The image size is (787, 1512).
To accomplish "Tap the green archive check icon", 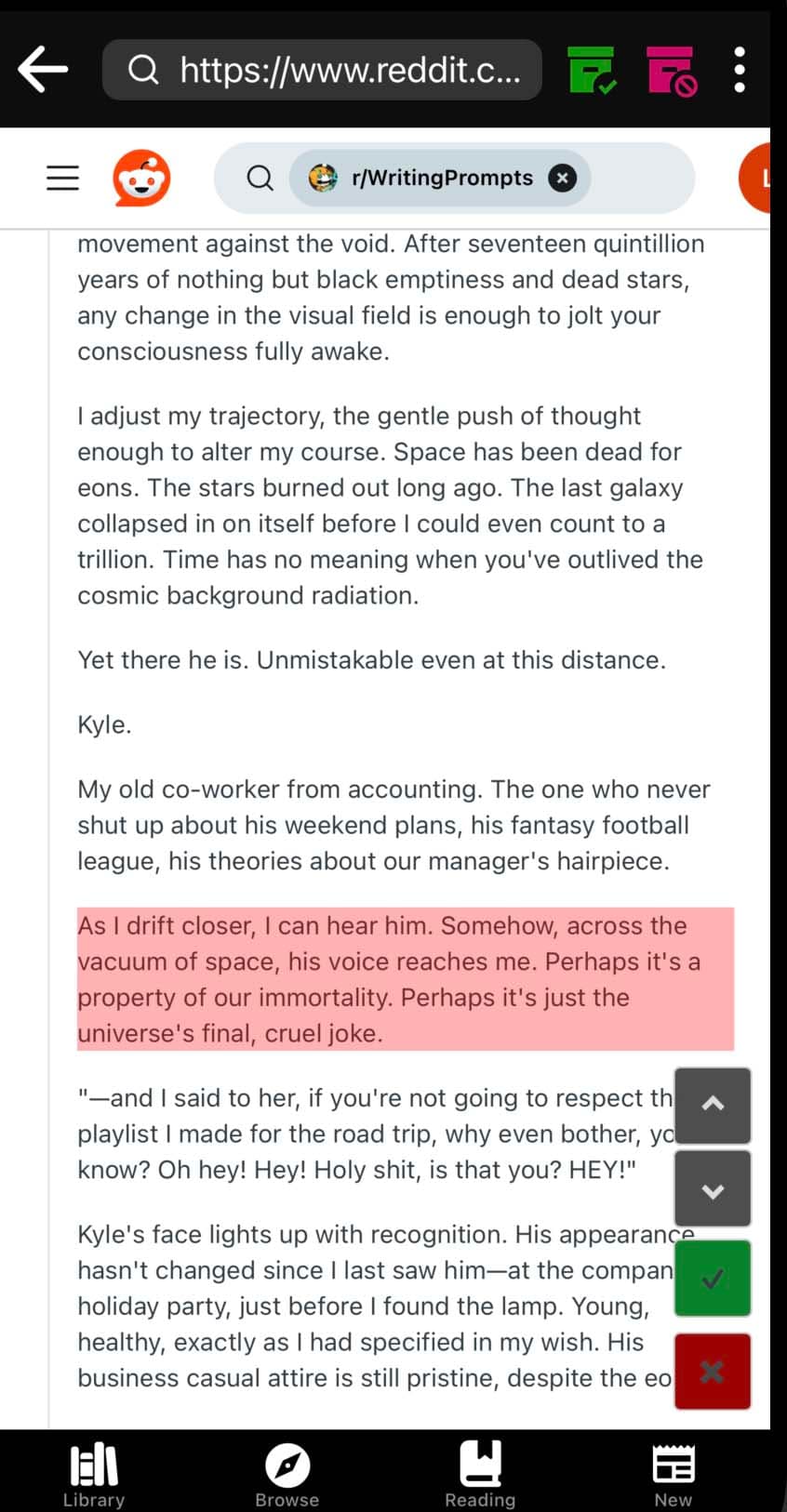I will click(591, 71).
